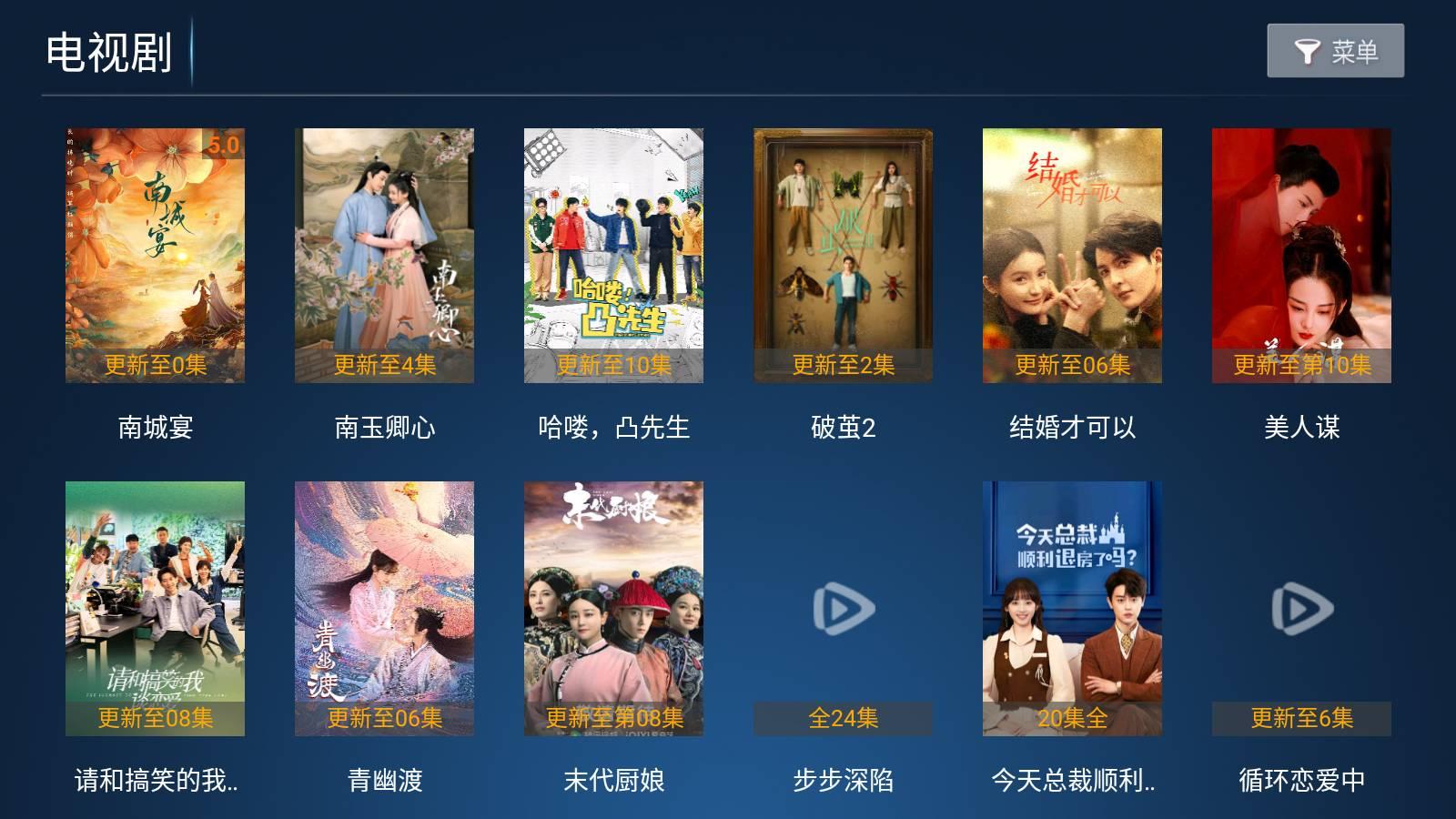1456x819 pixels.
Task: Open the drama 青幽渡
Action: [384, 608]
